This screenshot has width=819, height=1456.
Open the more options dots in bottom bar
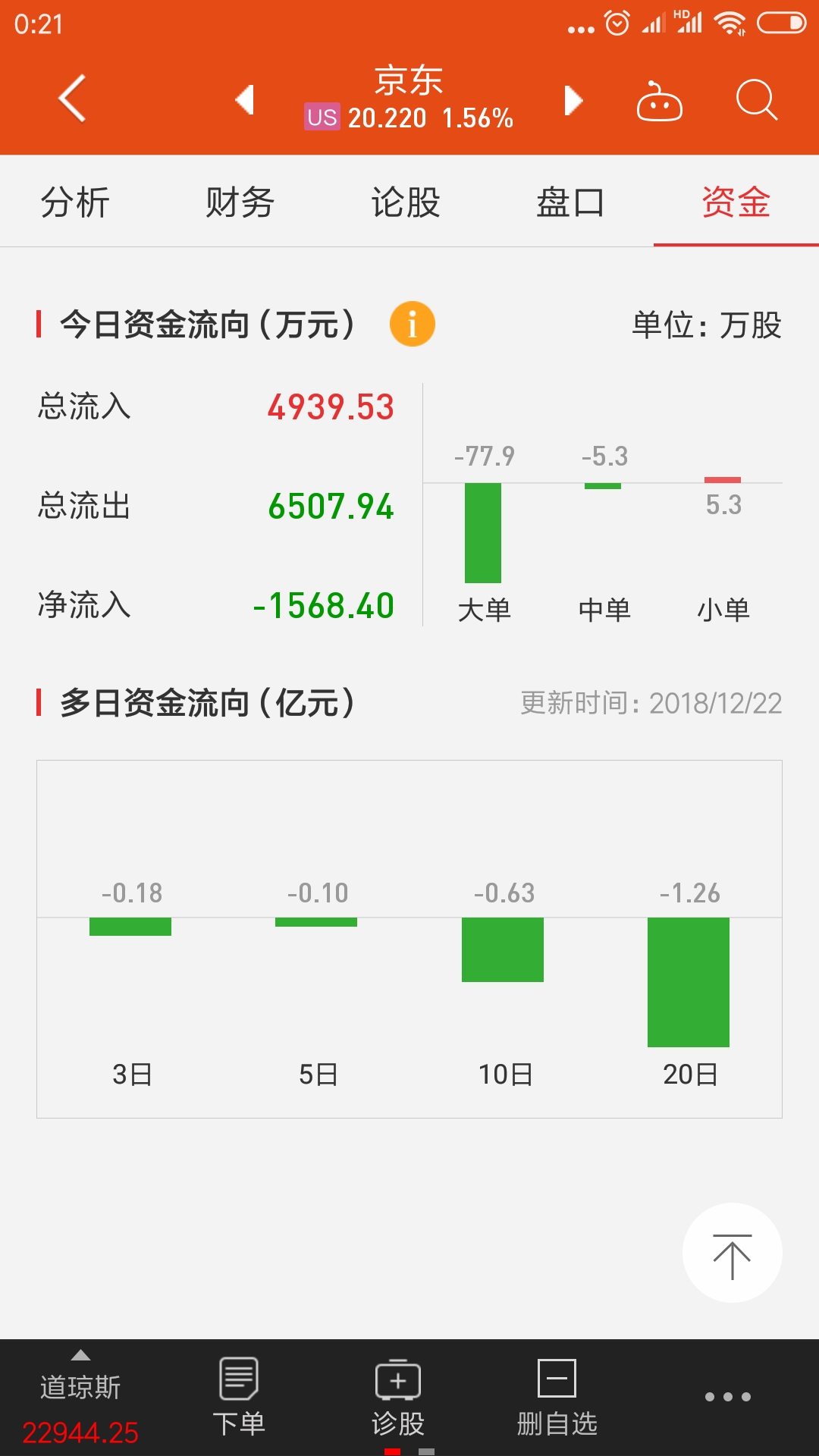[728, 1397]
